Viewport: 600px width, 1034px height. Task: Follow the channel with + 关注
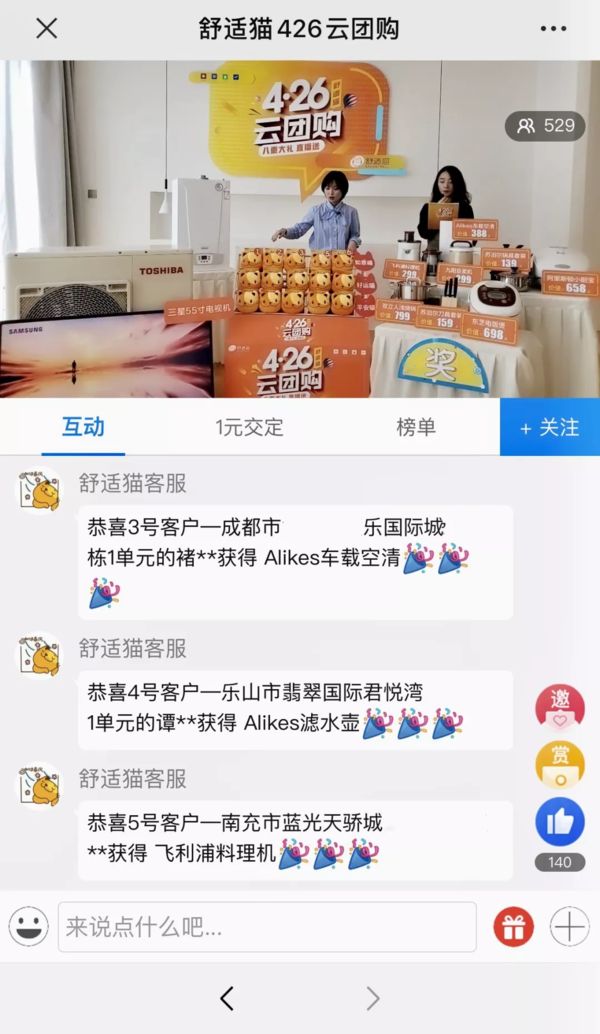click(550, 427)
